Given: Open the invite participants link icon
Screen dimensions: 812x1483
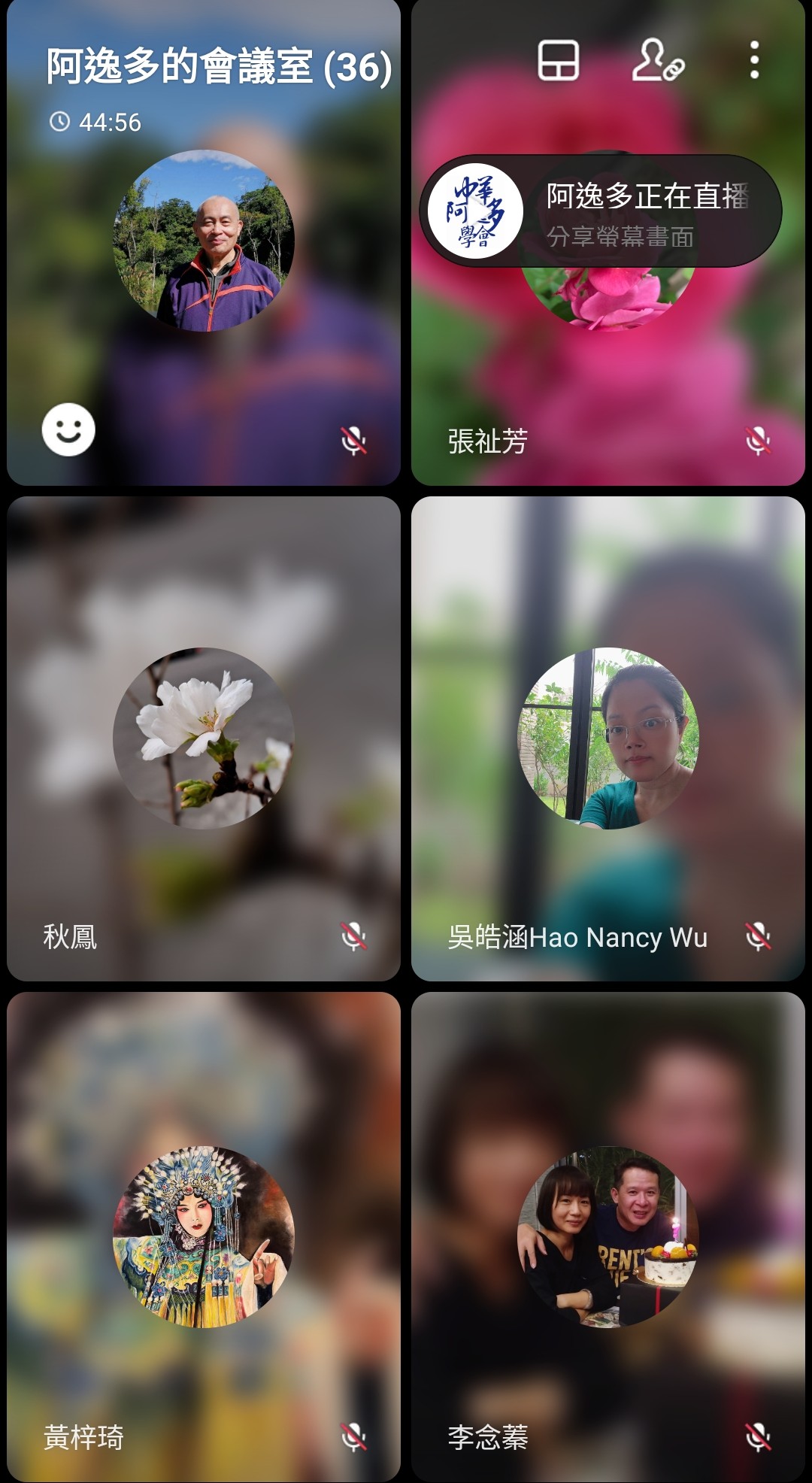Looking at the screenshot, I should click(658, 60).
